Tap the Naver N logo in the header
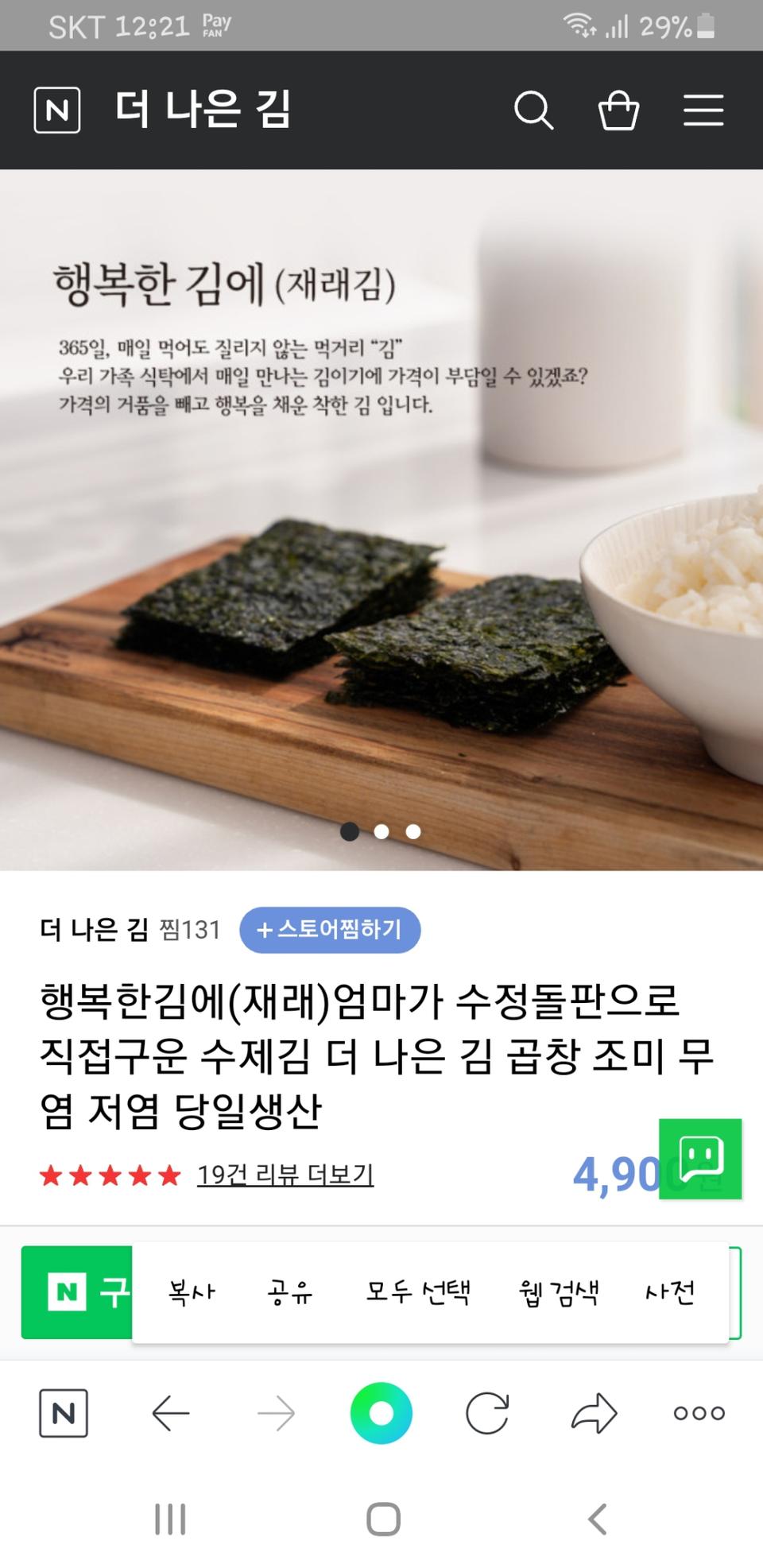The width and height of the screenshot is (763, 1568). 56,110
